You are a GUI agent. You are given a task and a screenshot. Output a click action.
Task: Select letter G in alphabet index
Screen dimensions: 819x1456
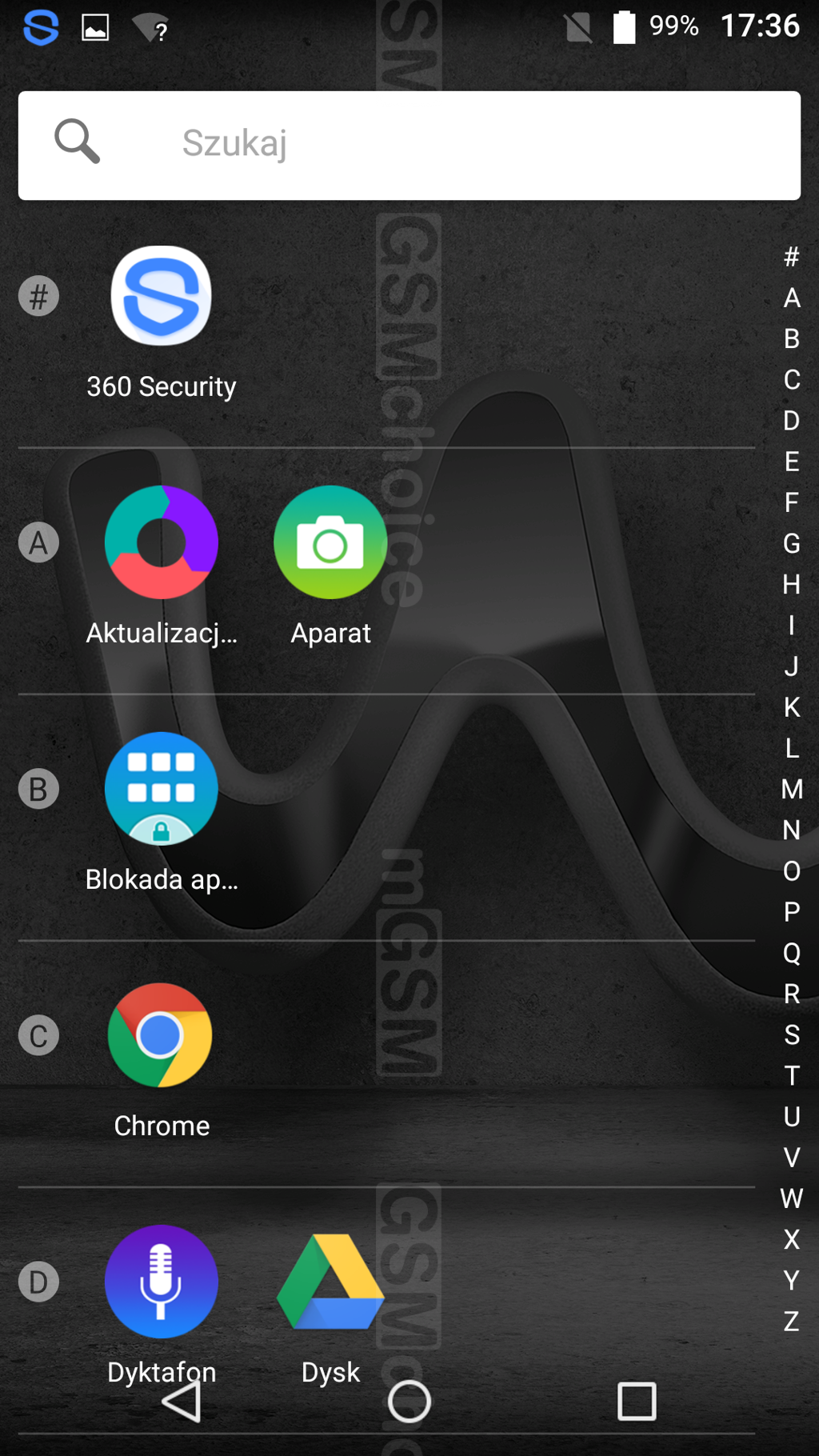pos(792,543)
